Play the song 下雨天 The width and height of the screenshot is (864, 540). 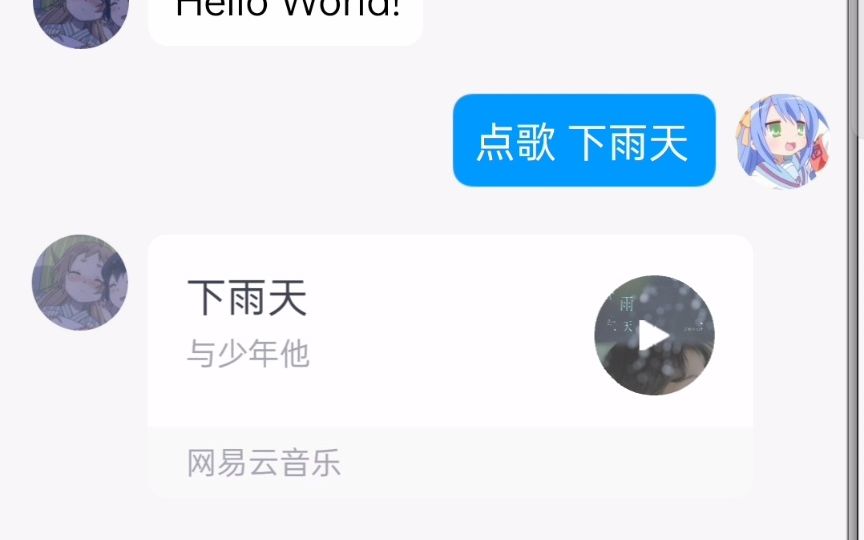(x=654, y=335)
